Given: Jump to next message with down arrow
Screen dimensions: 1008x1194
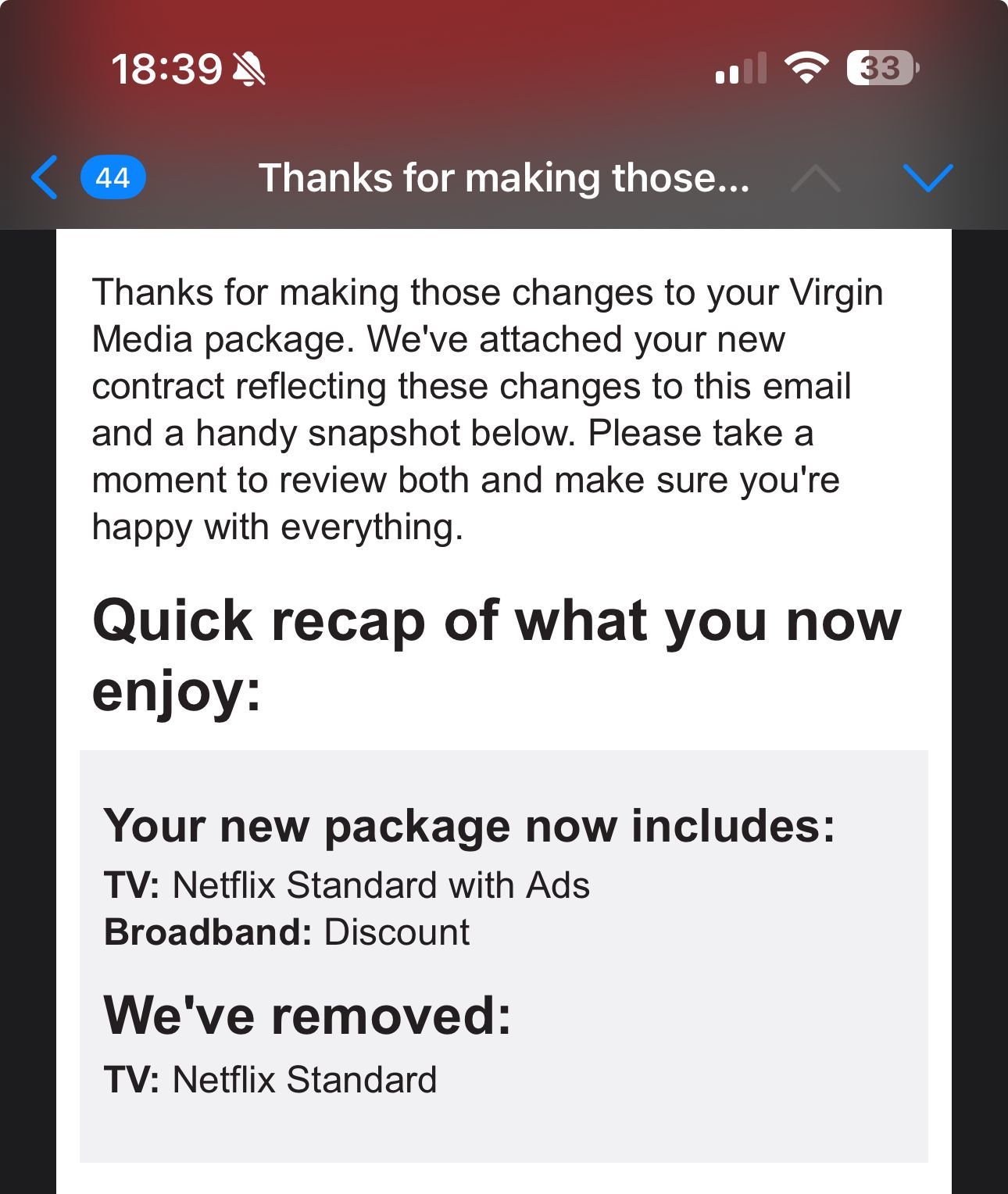Looking at the screenshot, I should point(927,178).
